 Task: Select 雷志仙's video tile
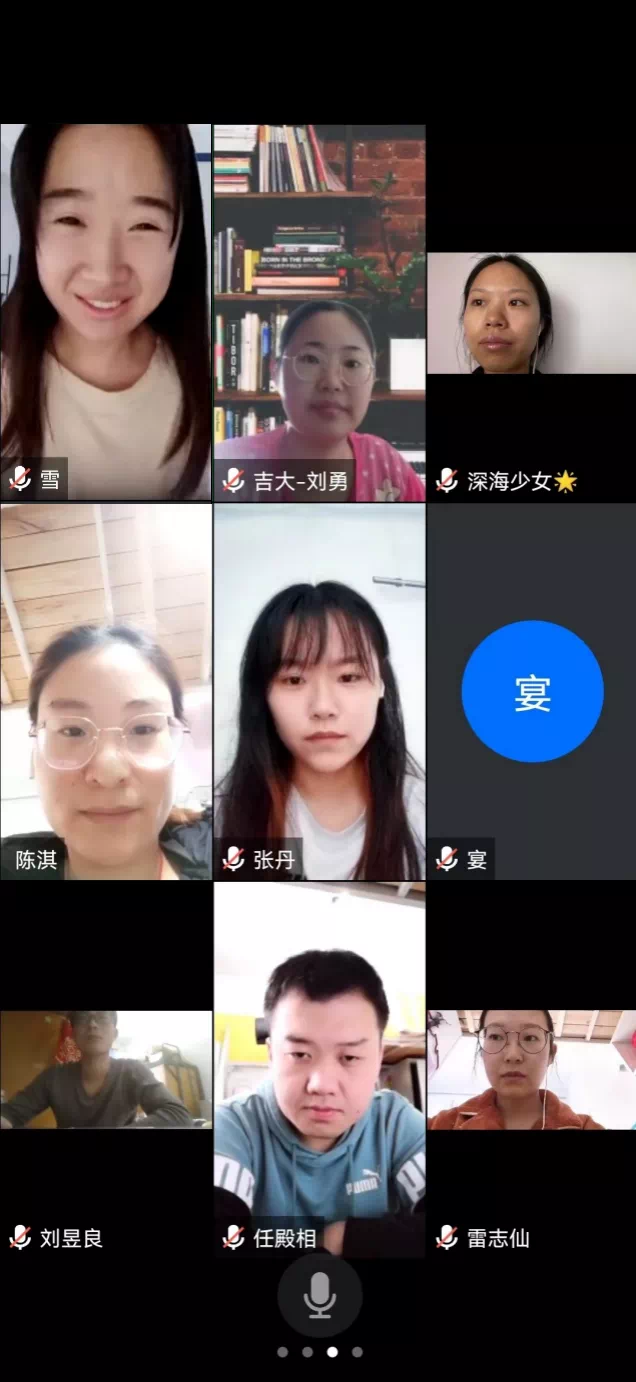click(x=531, y=1069)
